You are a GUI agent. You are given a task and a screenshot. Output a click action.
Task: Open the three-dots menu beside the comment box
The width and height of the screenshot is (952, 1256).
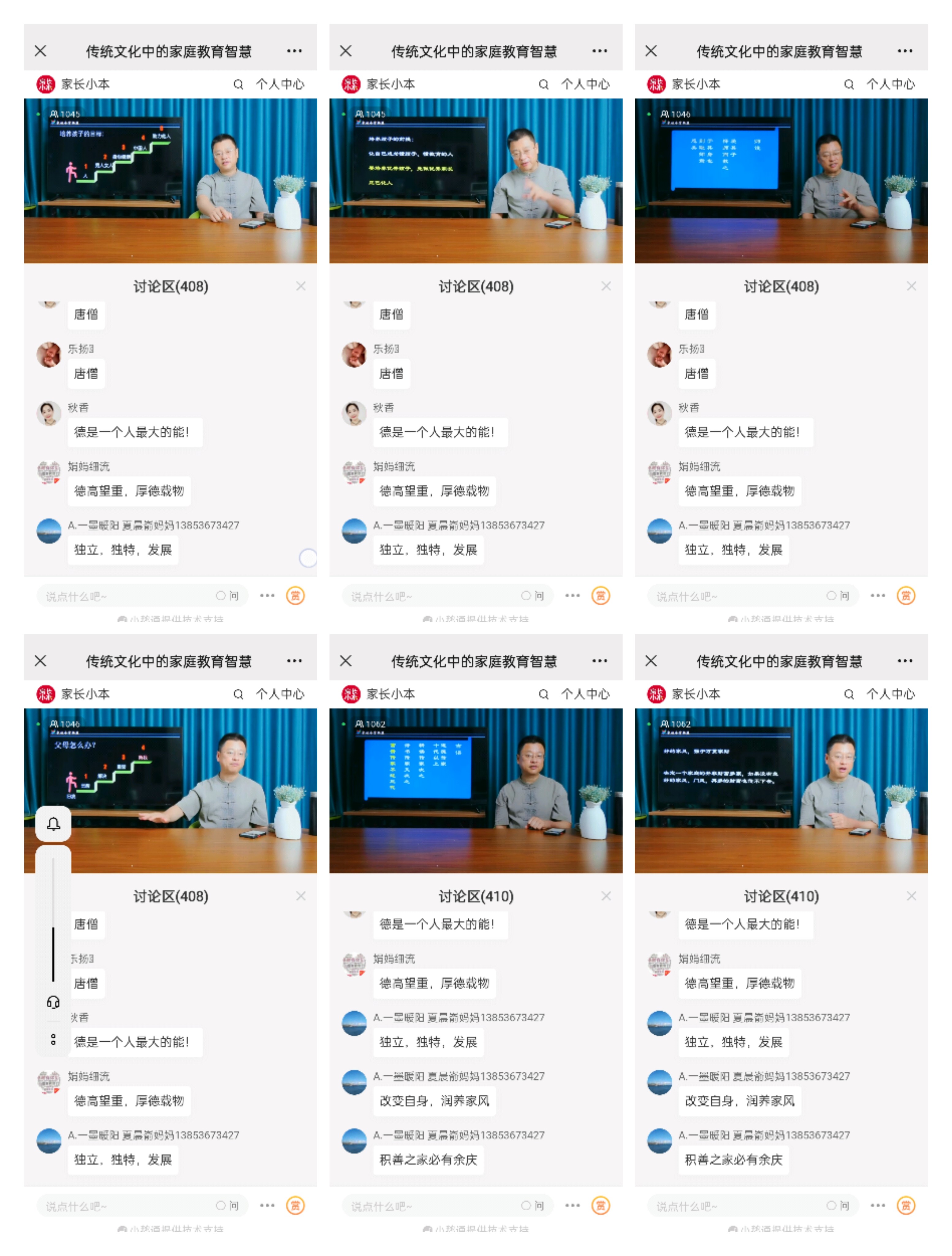pyautogui.click(x=267, y=595)
